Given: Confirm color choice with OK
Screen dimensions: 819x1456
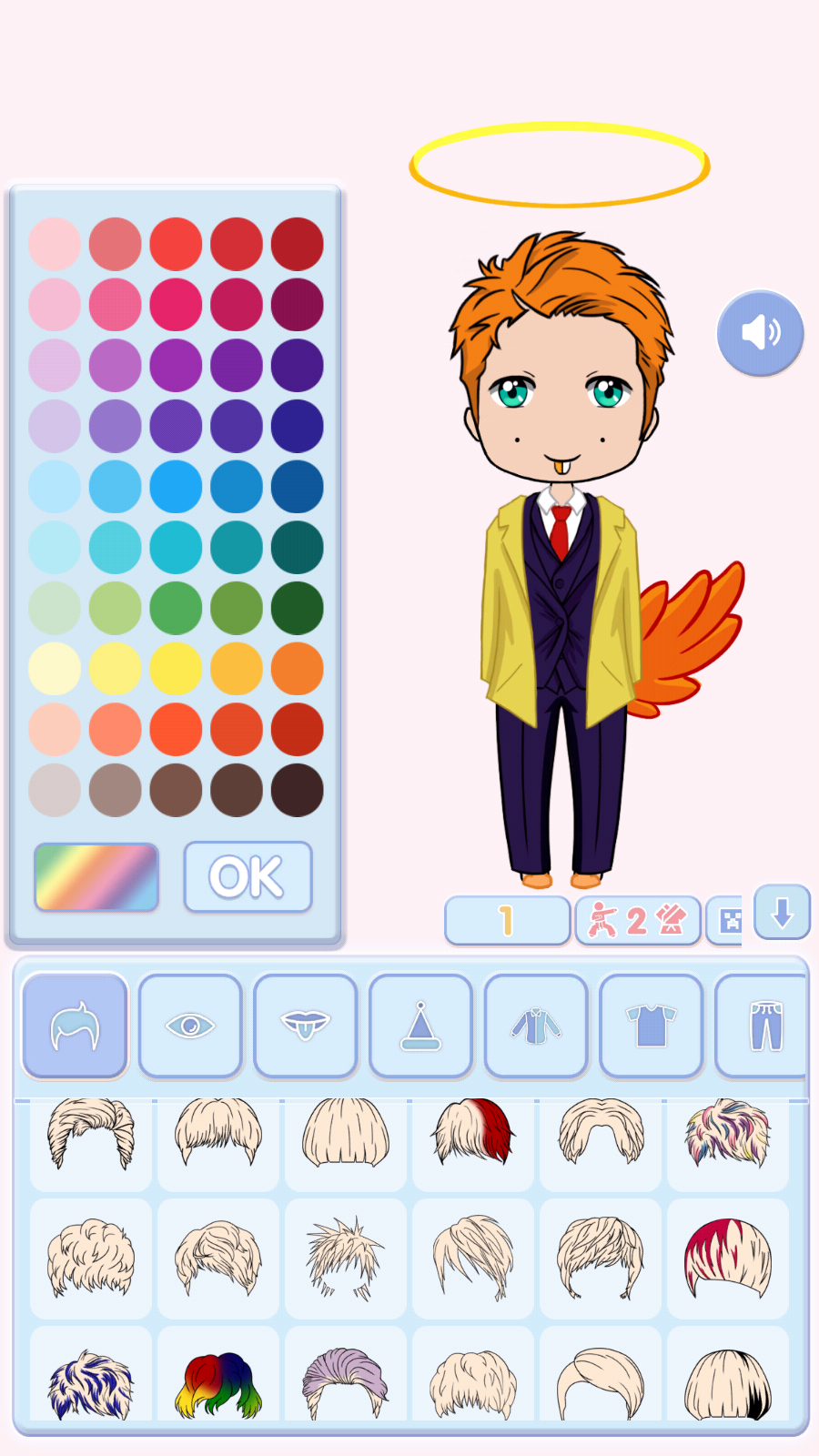Looking at the screenshot, I should (248, 876).
